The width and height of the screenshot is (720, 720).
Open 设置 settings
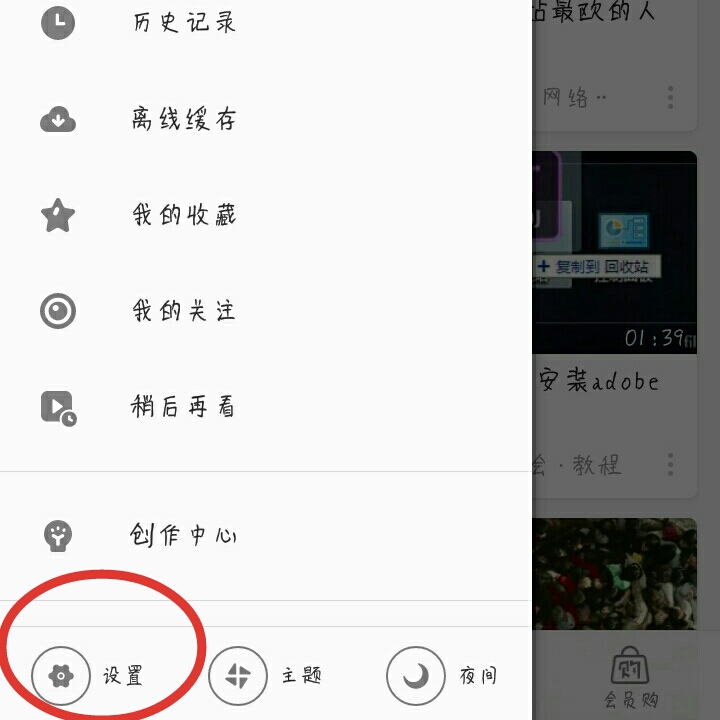coord(90,676)
